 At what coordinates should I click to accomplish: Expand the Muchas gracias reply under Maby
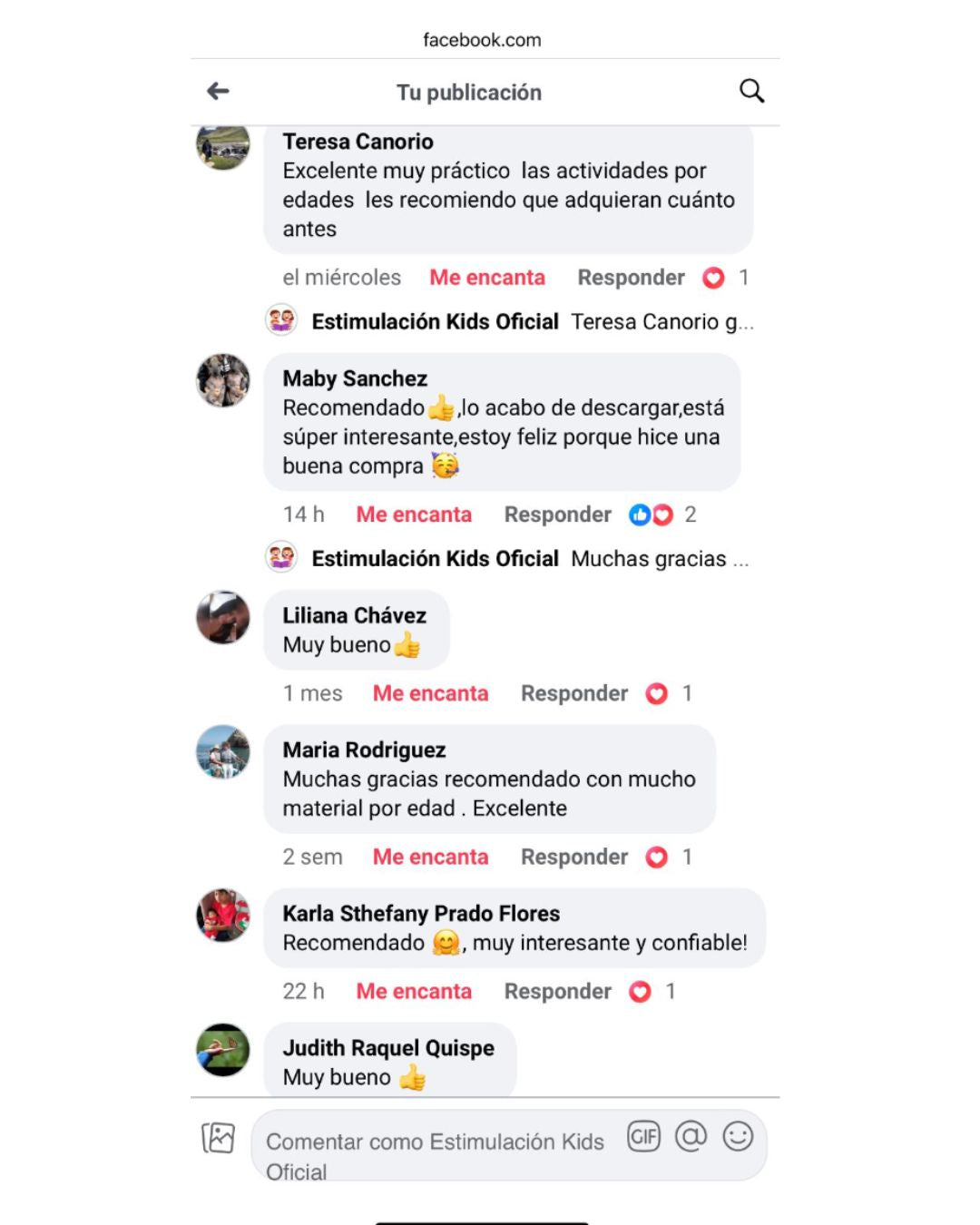[x=531, y=559]
